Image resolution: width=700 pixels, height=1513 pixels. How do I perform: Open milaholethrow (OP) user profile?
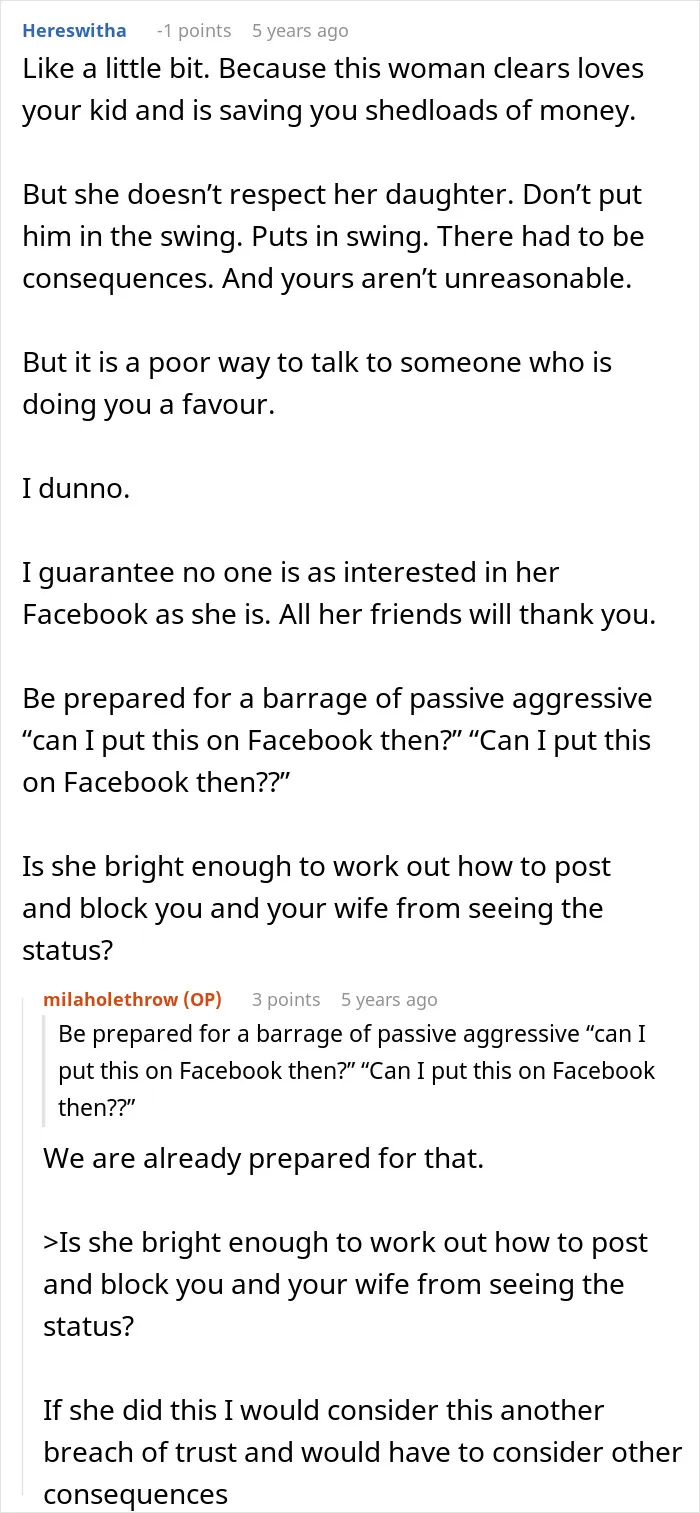tap(133, 999)
